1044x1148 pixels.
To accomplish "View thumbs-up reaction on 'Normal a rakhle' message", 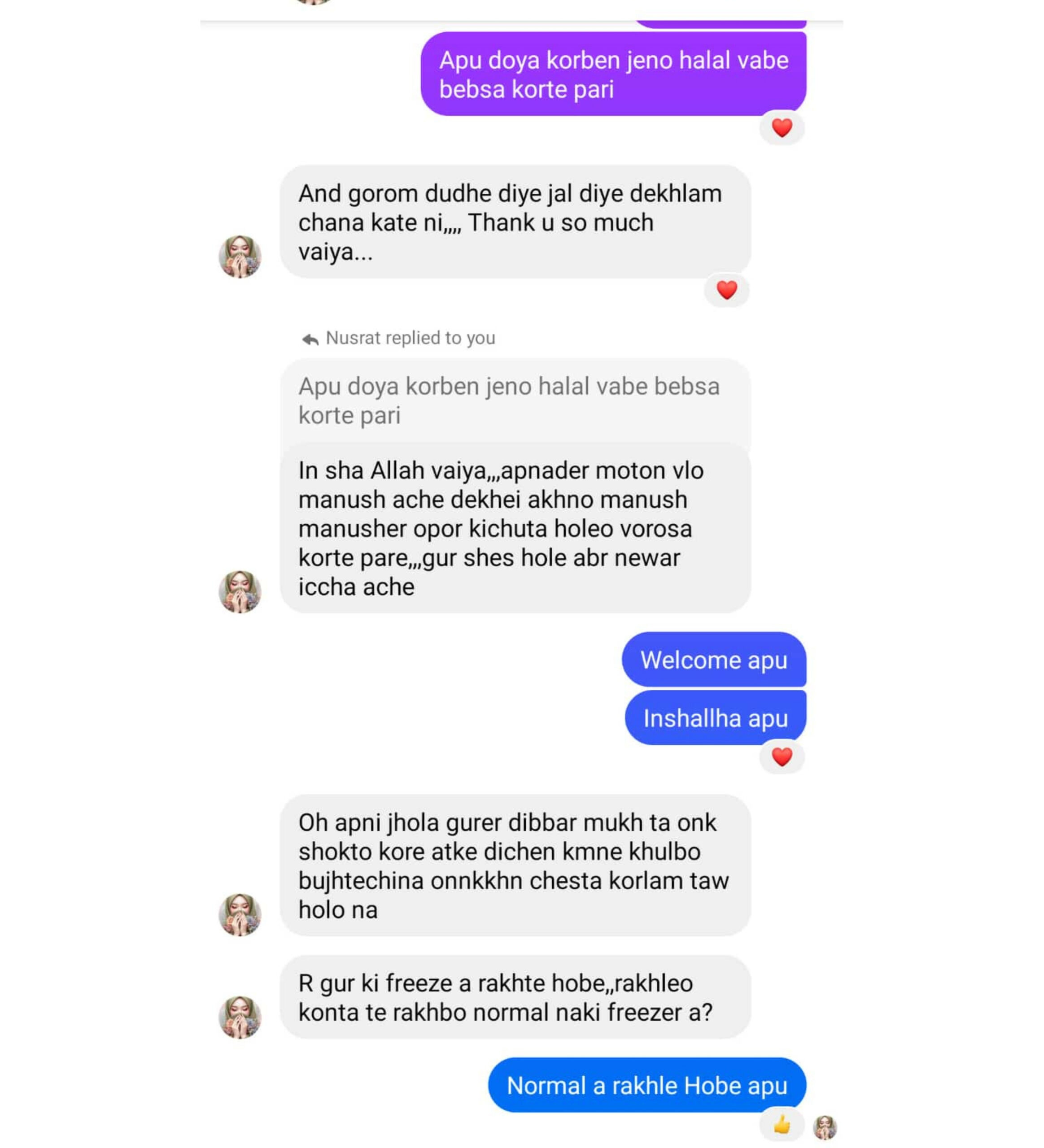I will [782, 1125].
